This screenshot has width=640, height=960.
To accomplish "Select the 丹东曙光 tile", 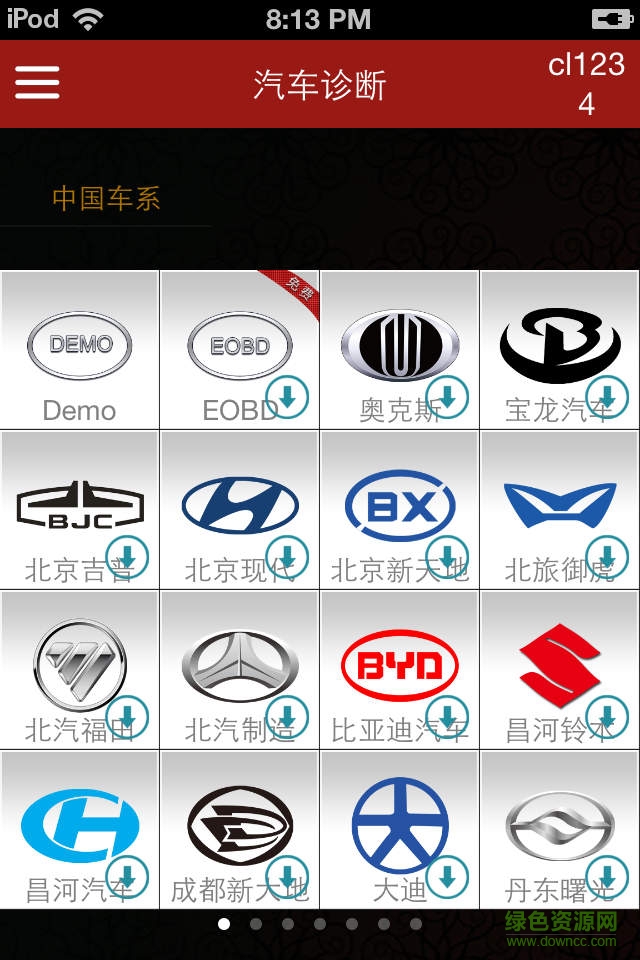I will (x=560, y=829).
